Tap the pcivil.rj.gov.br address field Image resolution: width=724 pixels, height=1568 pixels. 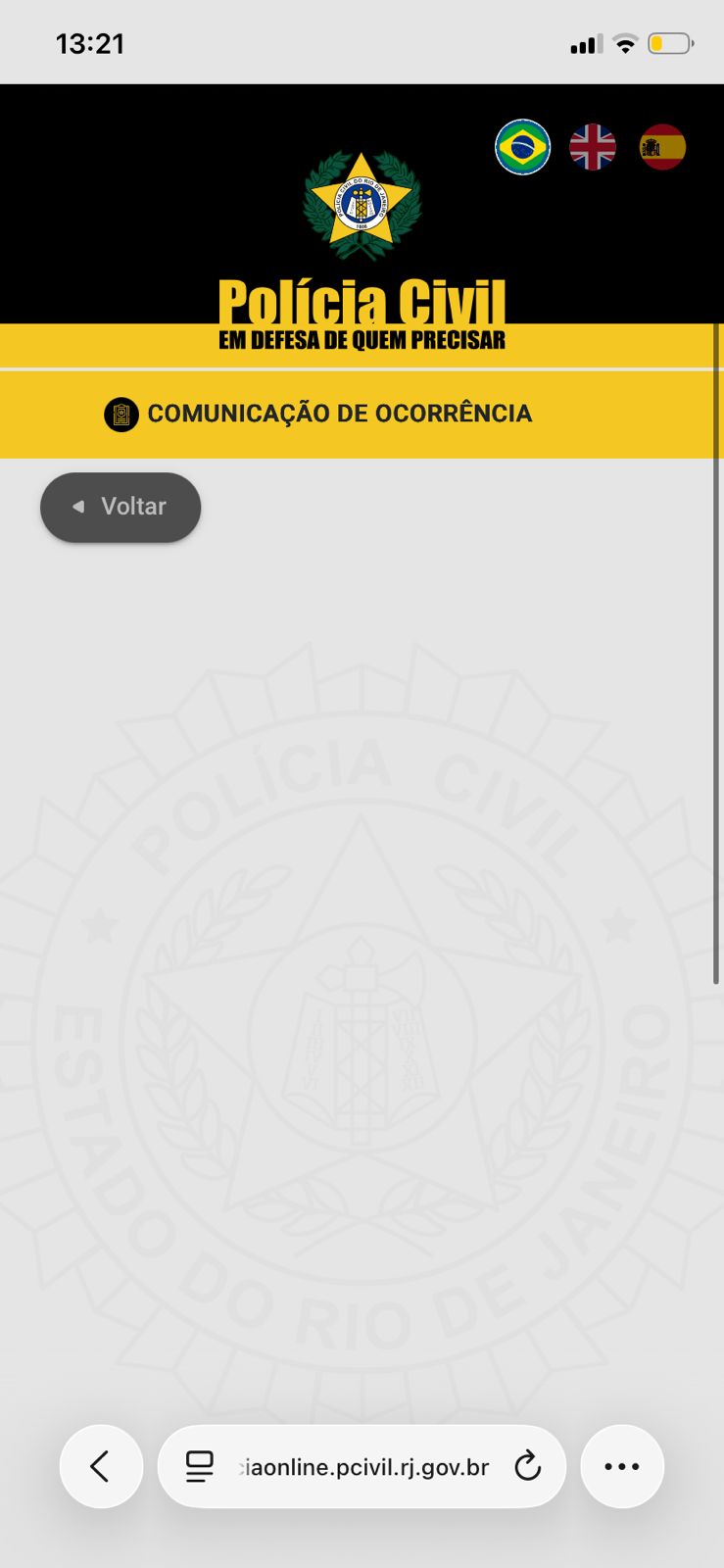click(362, 1466)
